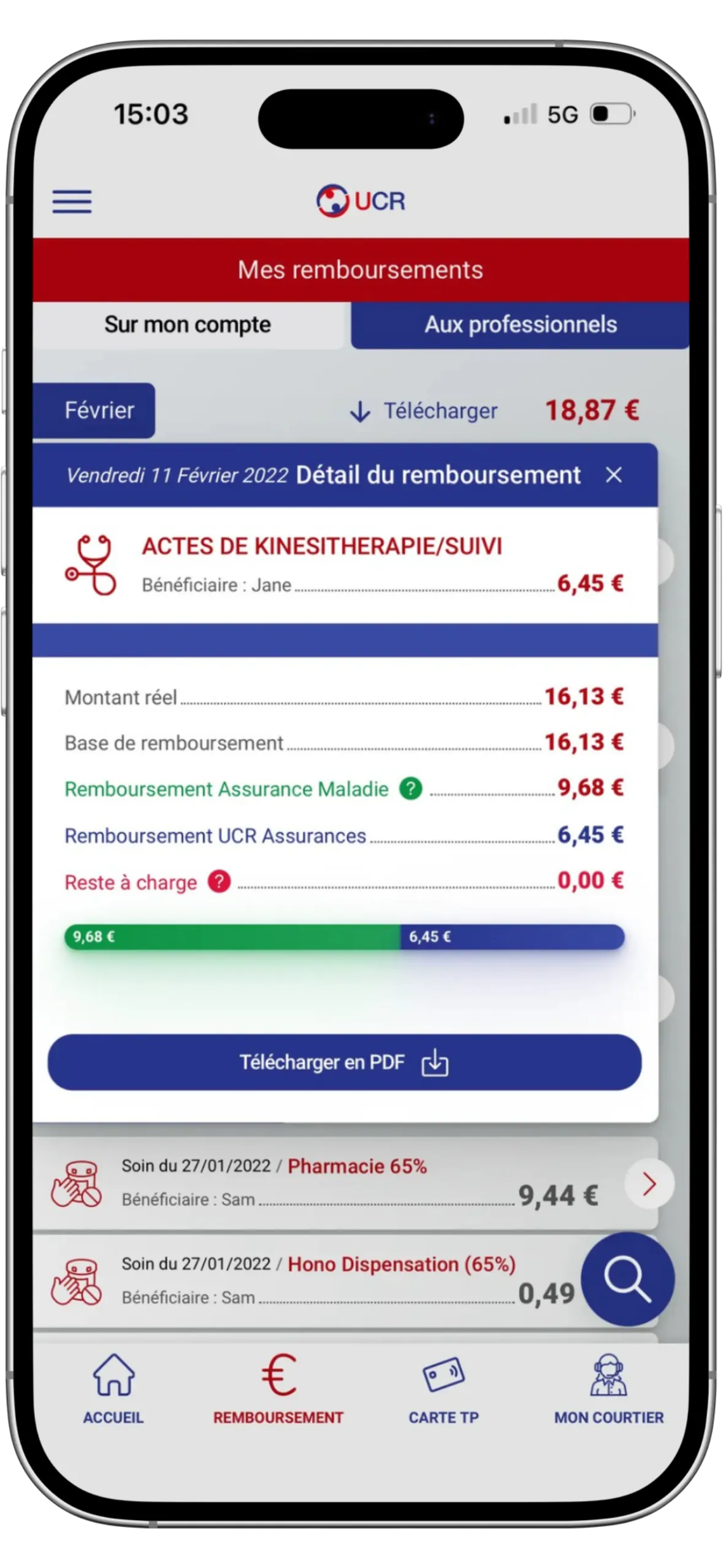723x1568 pixels.
Task: Close the Détail du remboursement panel
Action: click(x=614, y=475)
